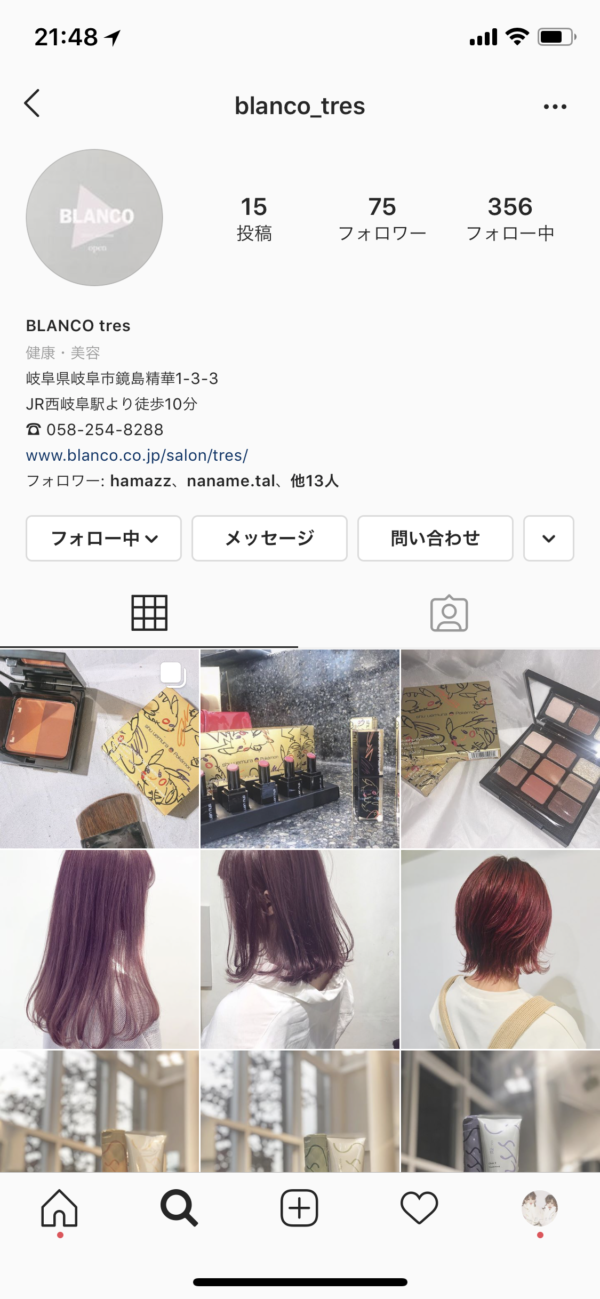The image size is (600, 1299).
Task: Tap the BLANCO profile picture
Action: point(94,218)
